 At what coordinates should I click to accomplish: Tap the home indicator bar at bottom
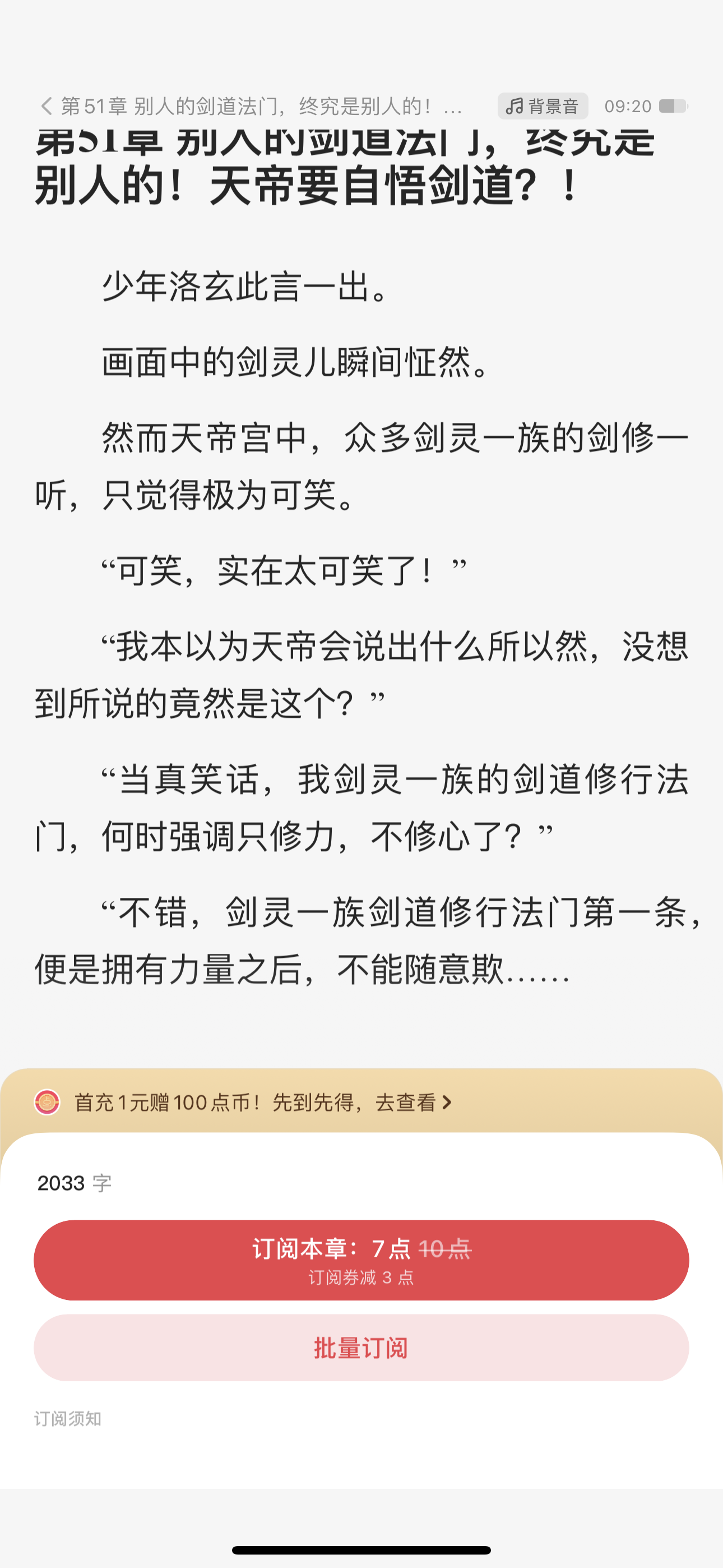[x=361, y=1548]
